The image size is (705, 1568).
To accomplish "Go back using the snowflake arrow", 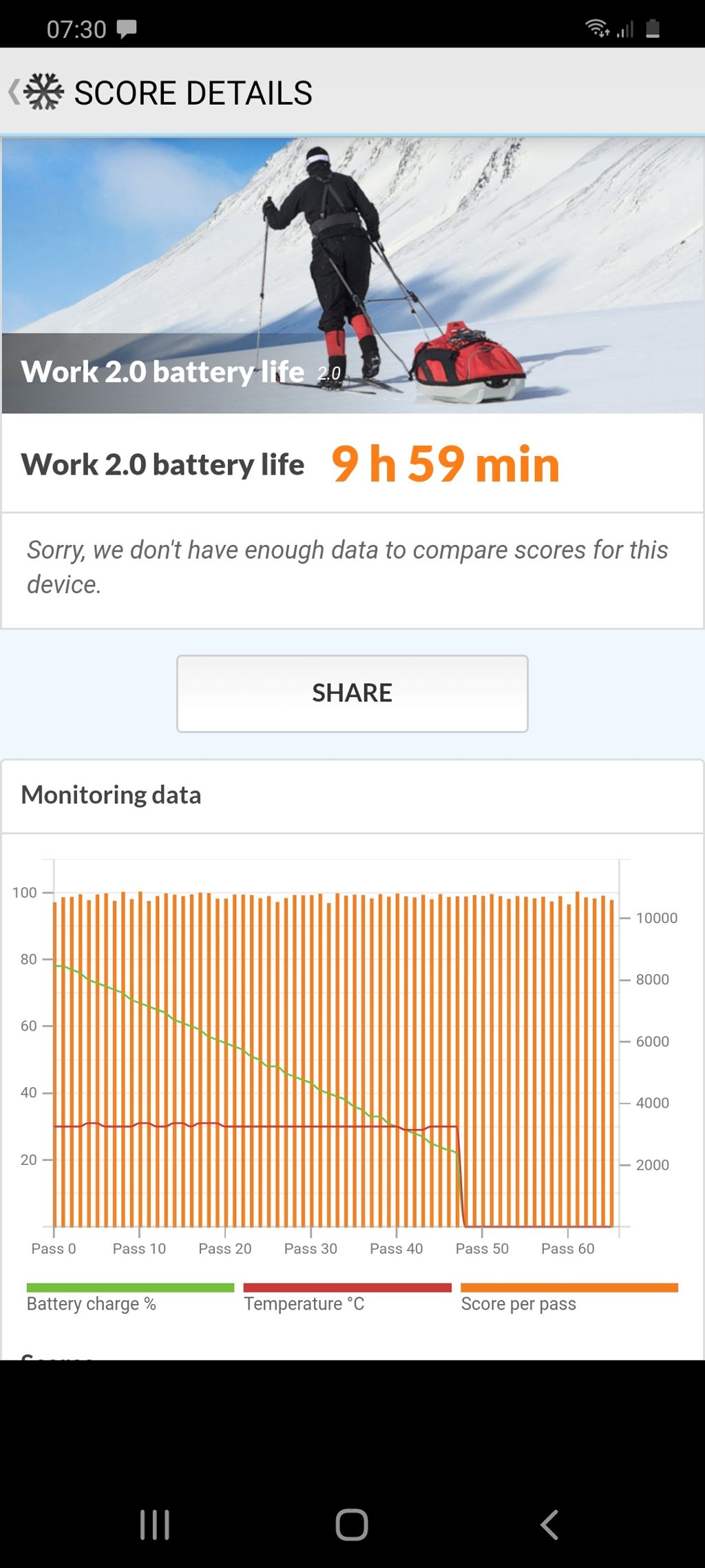I will point(36,92).
